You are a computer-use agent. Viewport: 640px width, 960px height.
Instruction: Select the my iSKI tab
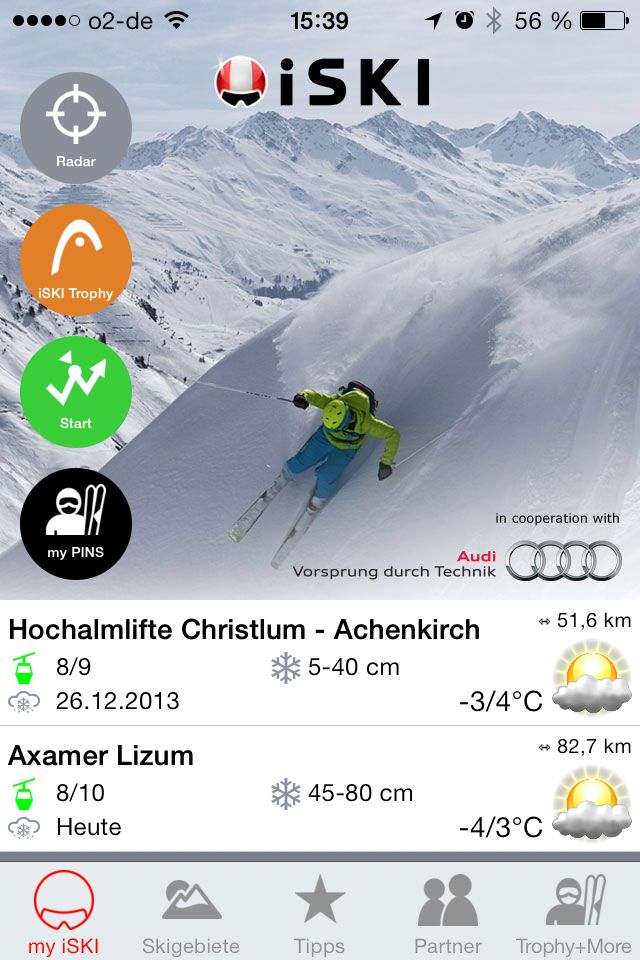pos(63,912)
